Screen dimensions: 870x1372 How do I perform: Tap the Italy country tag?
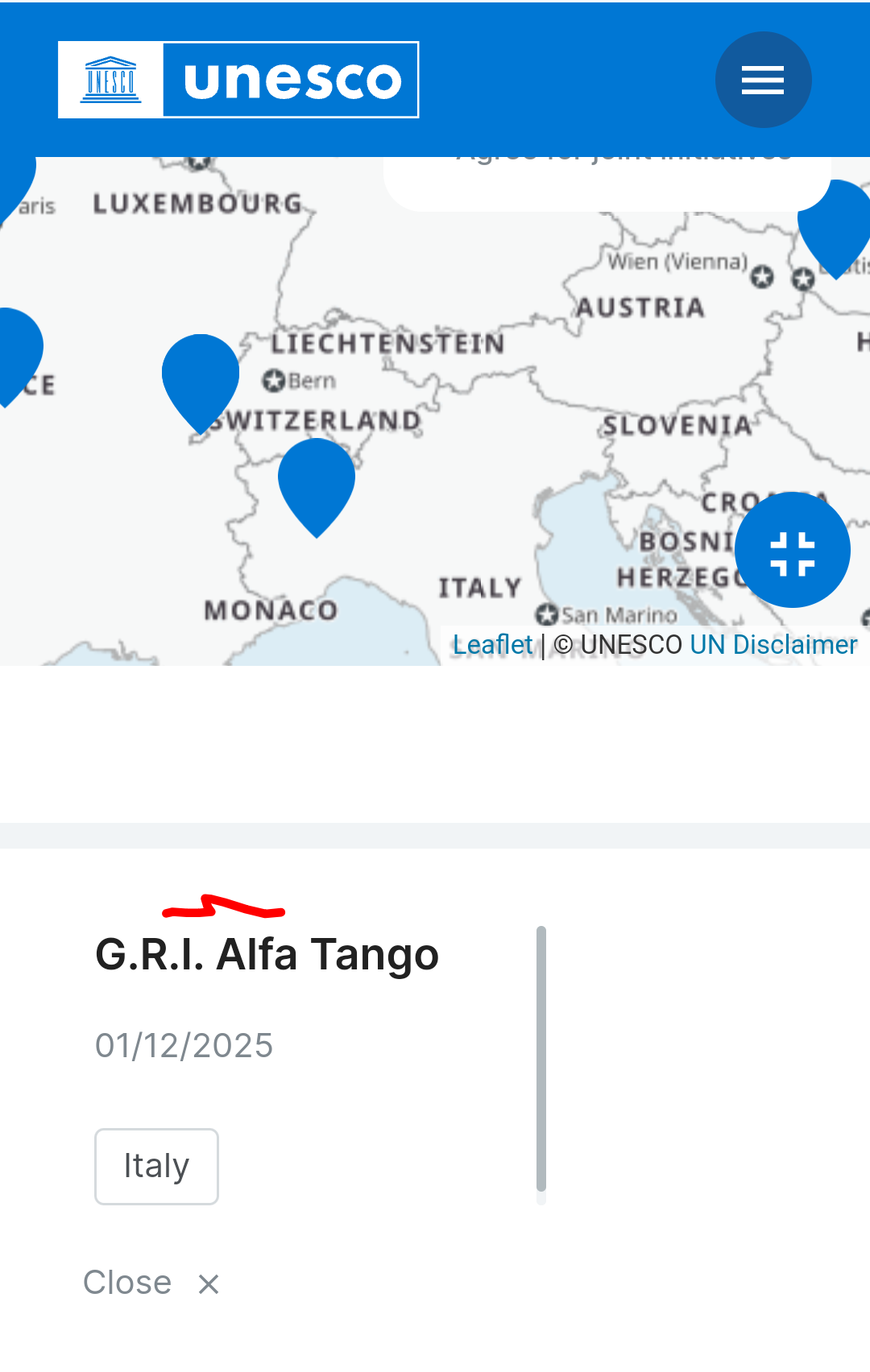156,1166
